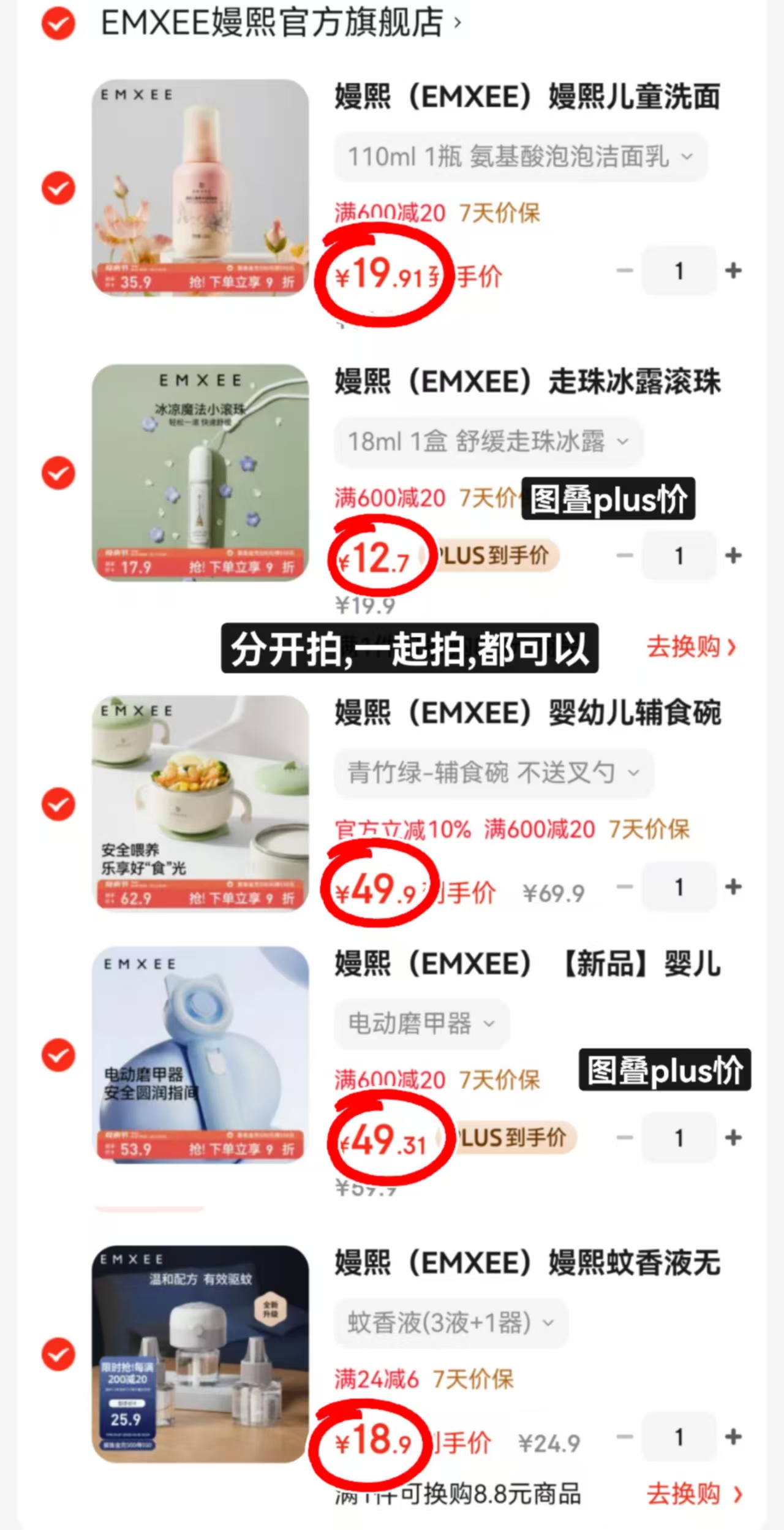Viewport: 784px width, 1530px height.
Task: Increase the quantity of the 电动磨甲器
Action: coord(733,1138)
